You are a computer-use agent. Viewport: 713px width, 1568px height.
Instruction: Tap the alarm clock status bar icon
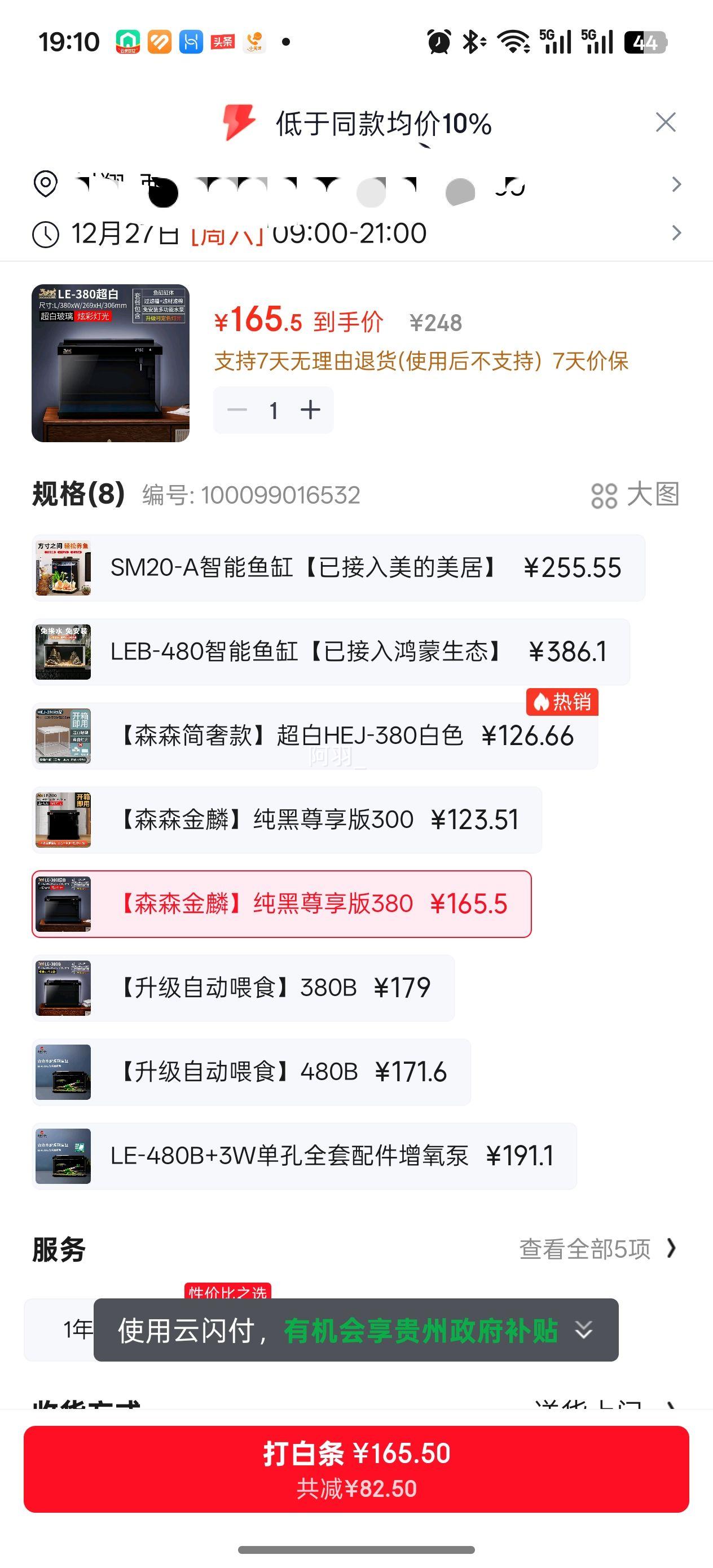pyautogui.click(x=439, y=38)
